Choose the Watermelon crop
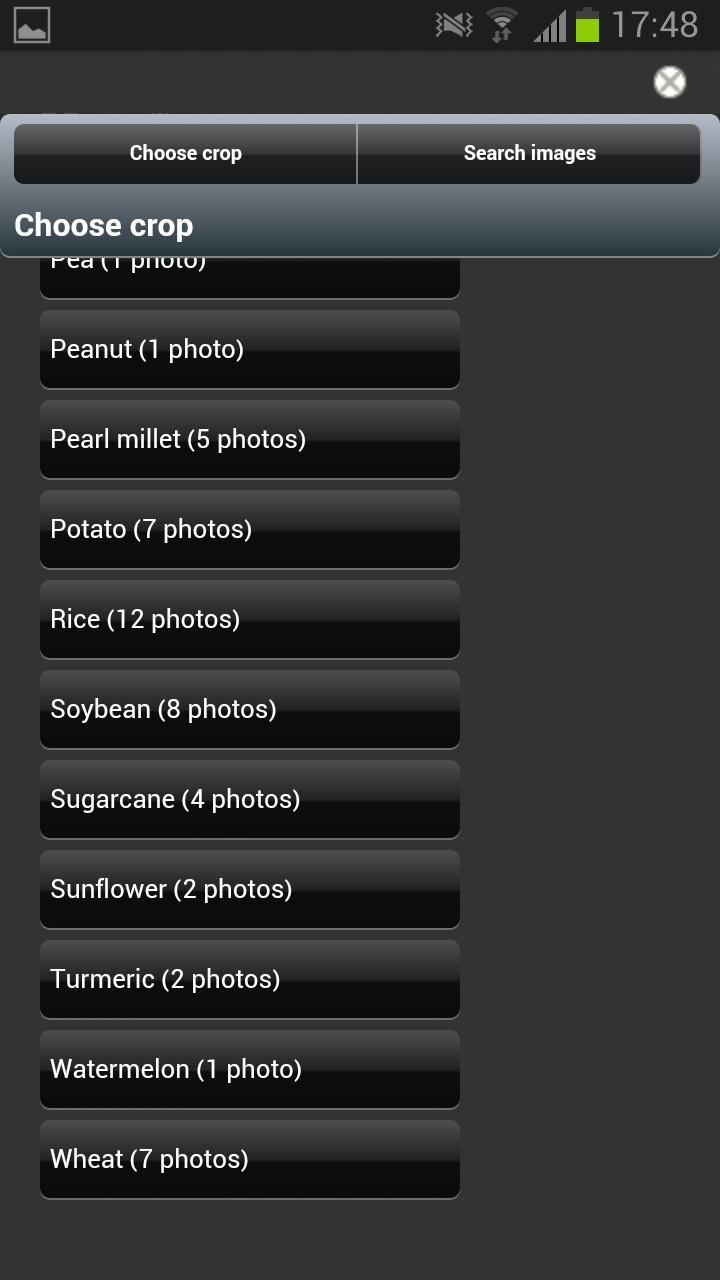The image size is (720, 1280). pyautogui.click(x=249, y=1069)
